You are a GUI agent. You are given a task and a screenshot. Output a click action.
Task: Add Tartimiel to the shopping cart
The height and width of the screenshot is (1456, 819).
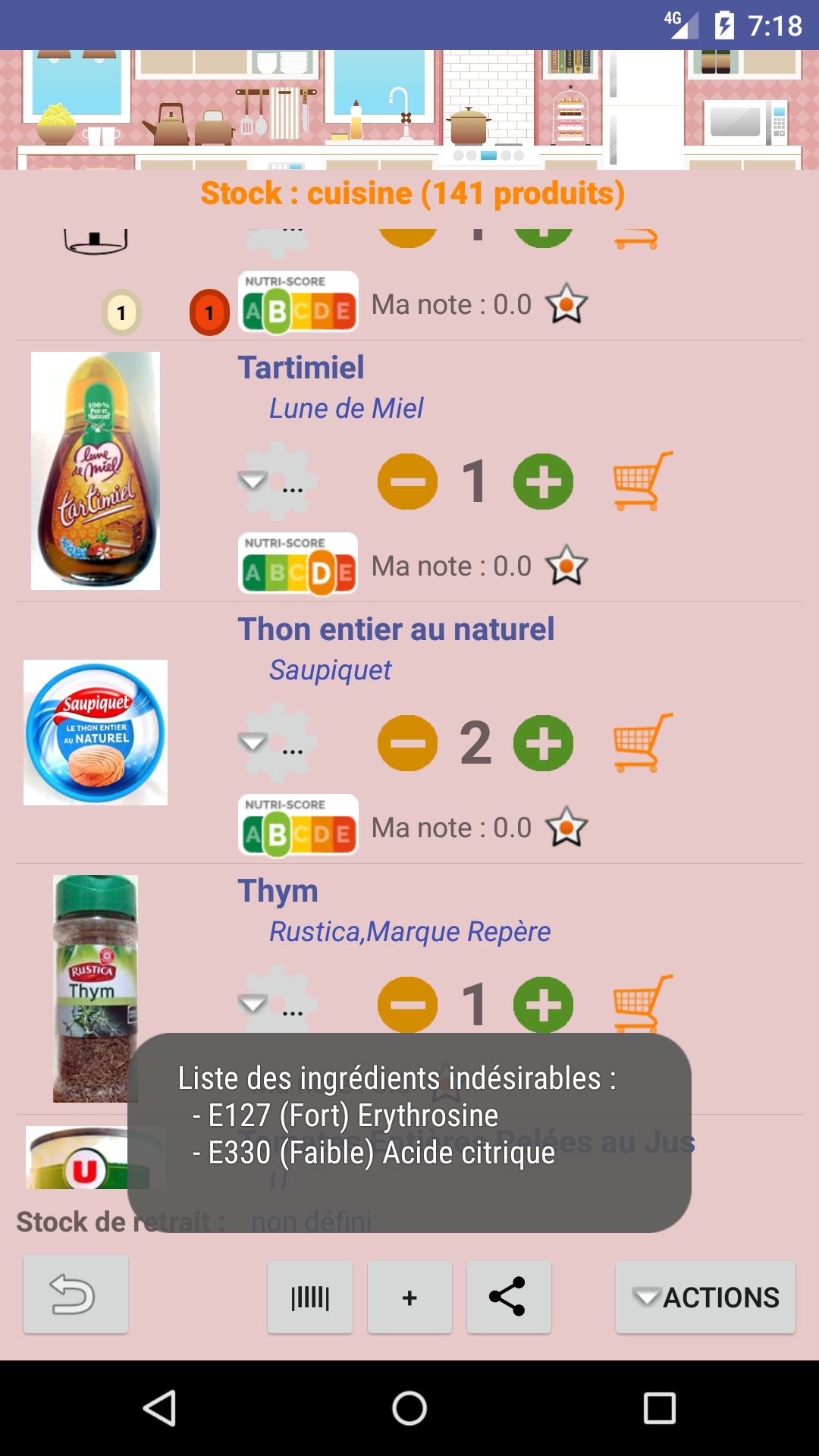[642, 482]
